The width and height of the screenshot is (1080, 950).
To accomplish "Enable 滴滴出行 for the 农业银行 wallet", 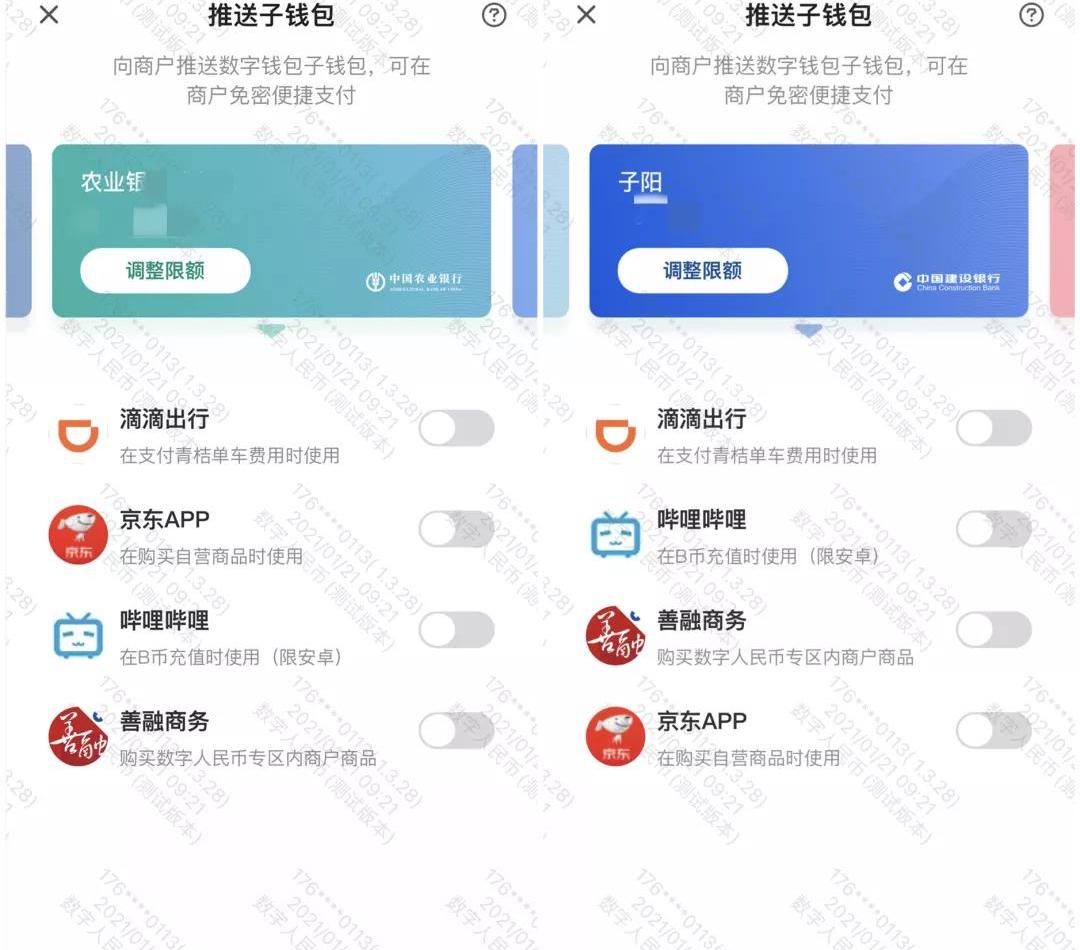I will (456, 429).
